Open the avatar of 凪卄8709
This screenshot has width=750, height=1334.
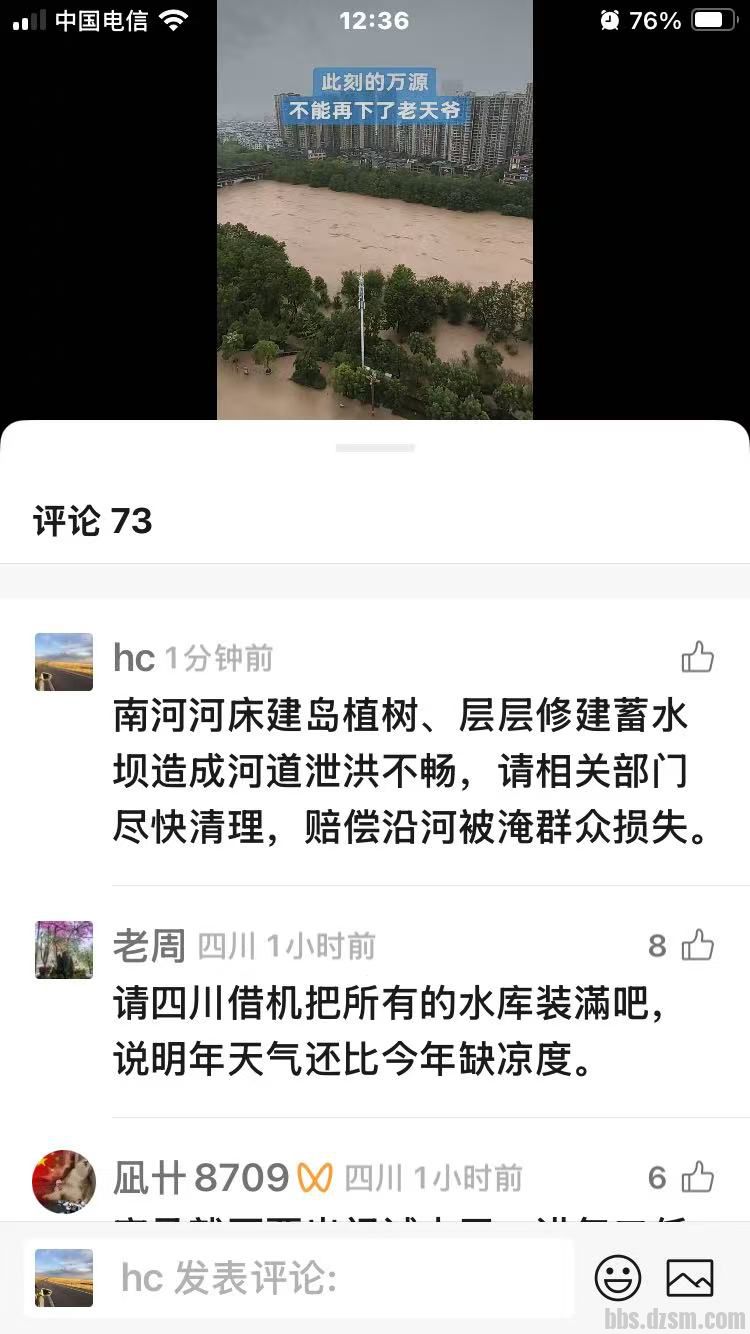coord(64,1181)
